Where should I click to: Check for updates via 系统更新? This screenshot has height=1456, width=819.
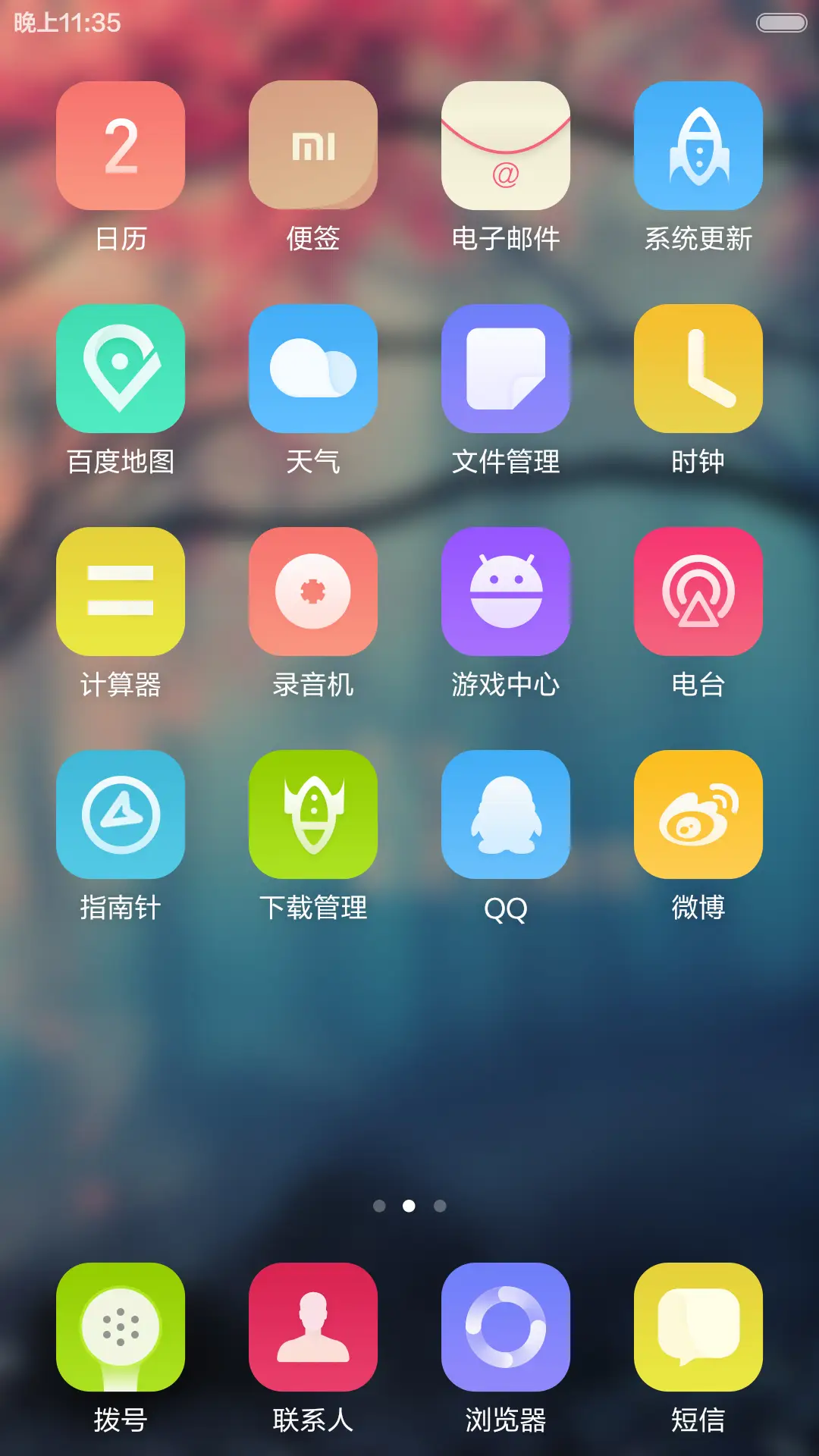point(698,146)
